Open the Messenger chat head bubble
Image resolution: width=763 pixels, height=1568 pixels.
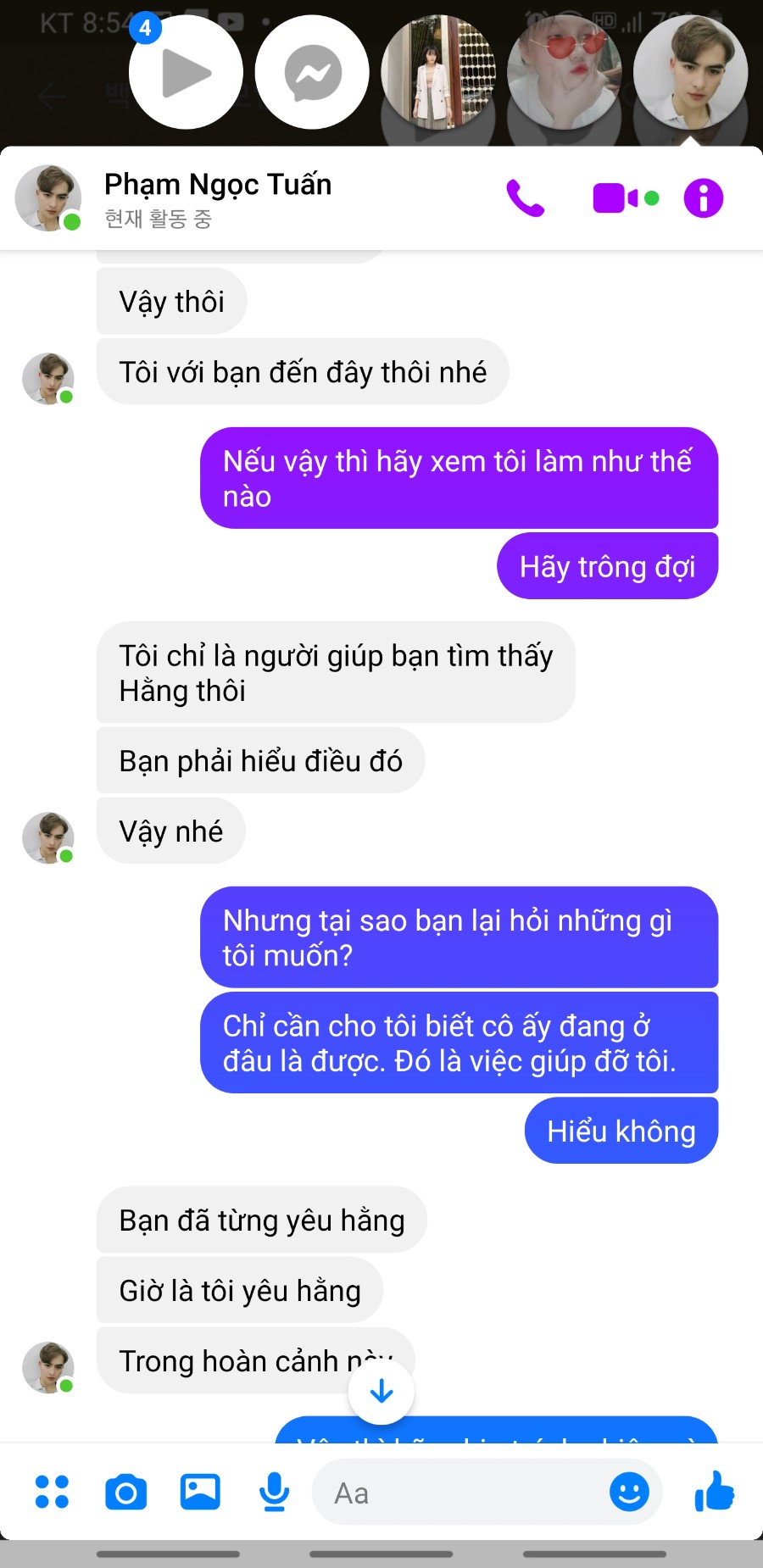coord(312,73)
